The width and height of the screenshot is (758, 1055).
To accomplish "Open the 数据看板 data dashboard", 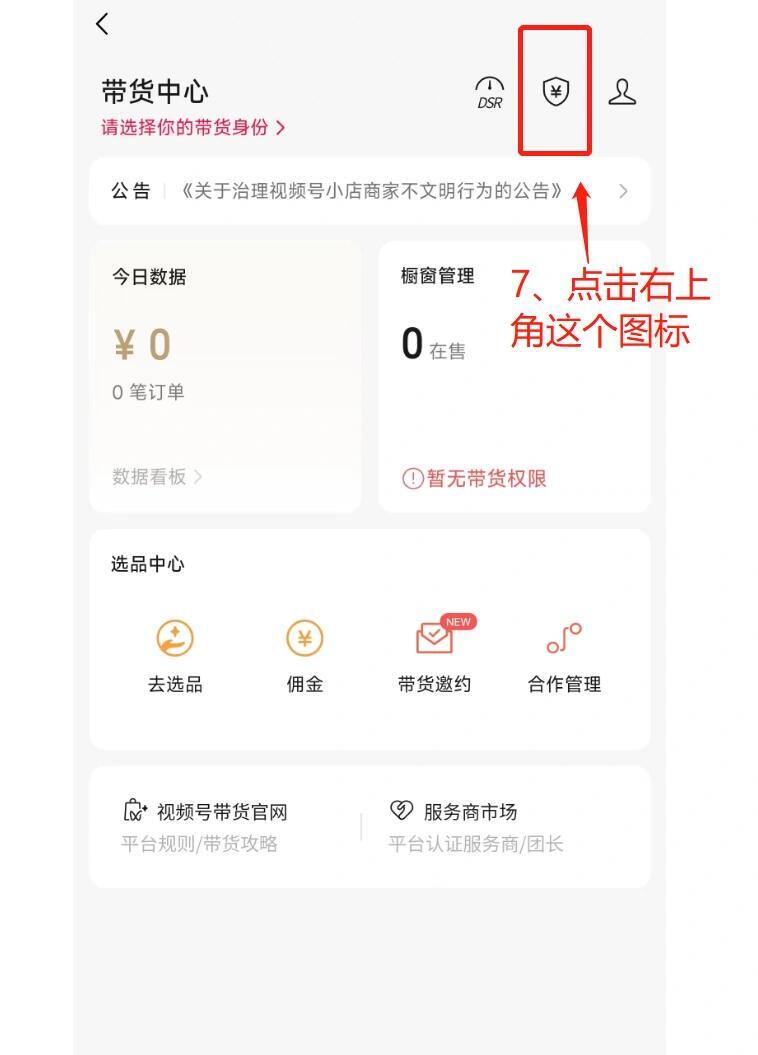I will pyautogui.click(x=156, y=477).
